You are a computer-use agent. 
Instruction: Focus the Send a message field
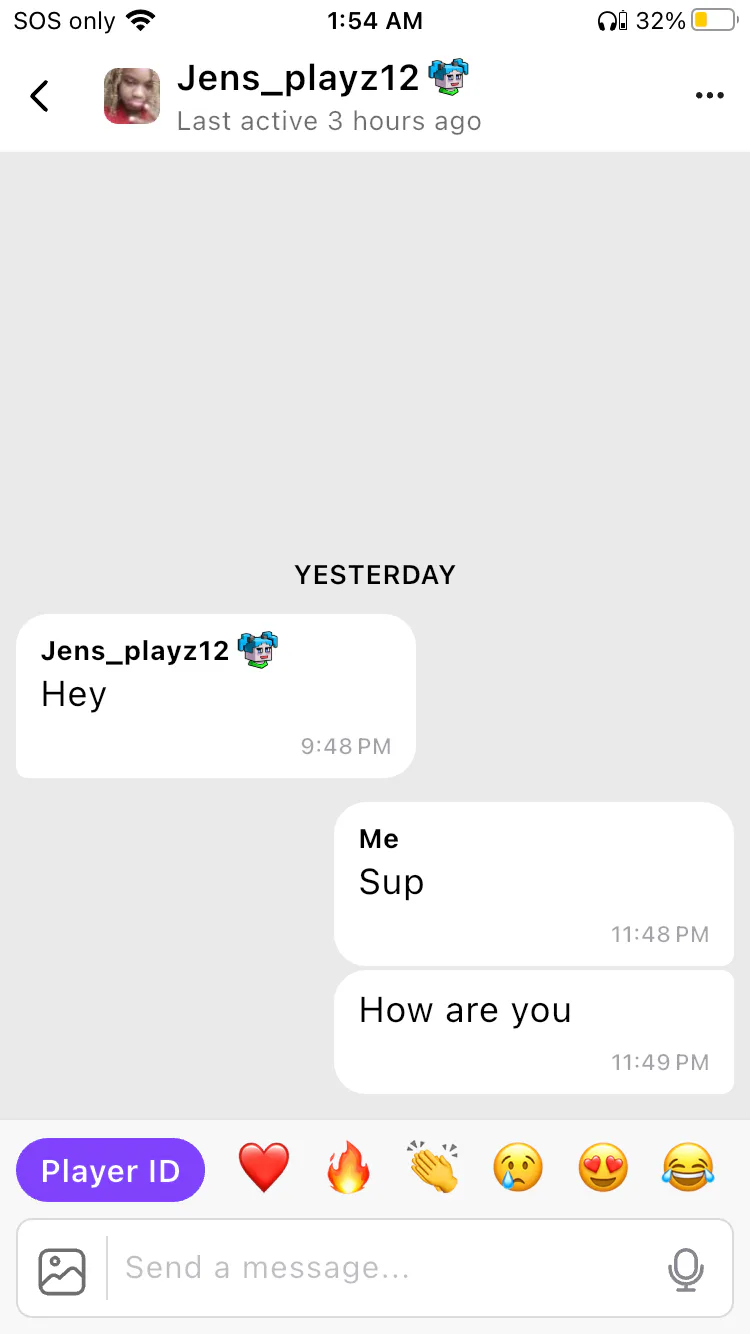pyautogui.click(x=385, y=1269)
